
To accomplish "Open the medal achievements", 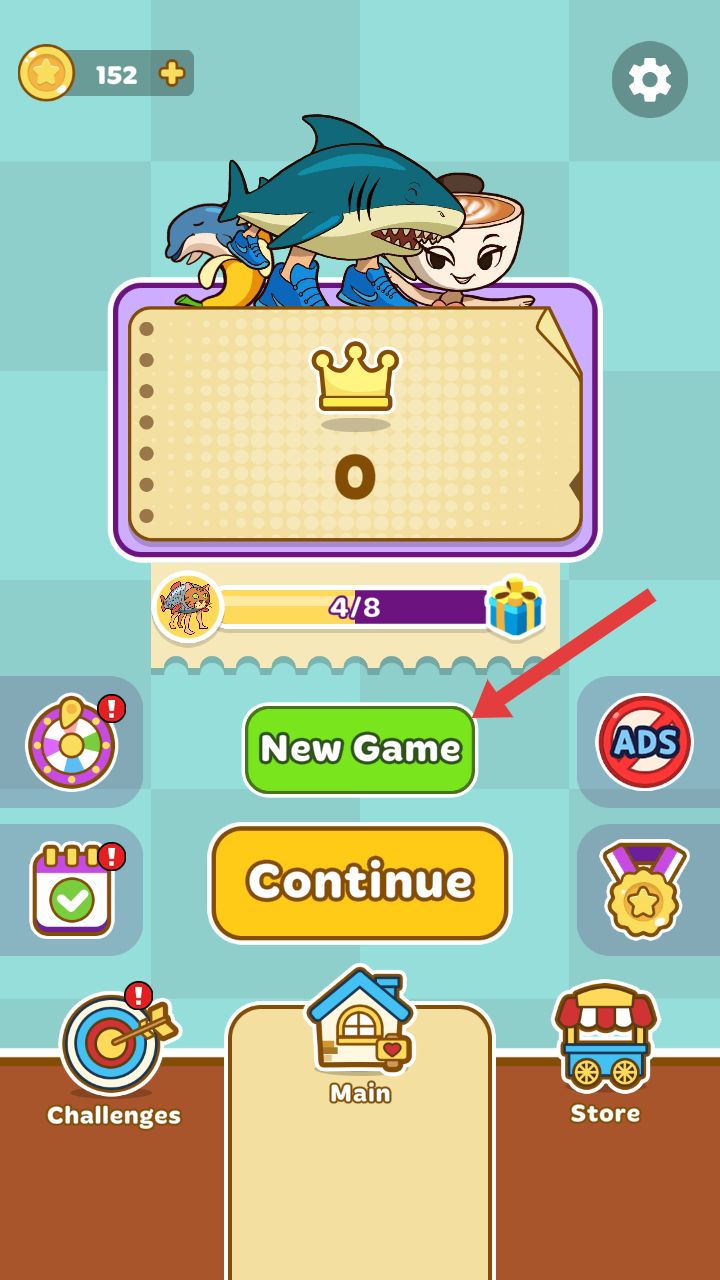I will tap(644, 889).
